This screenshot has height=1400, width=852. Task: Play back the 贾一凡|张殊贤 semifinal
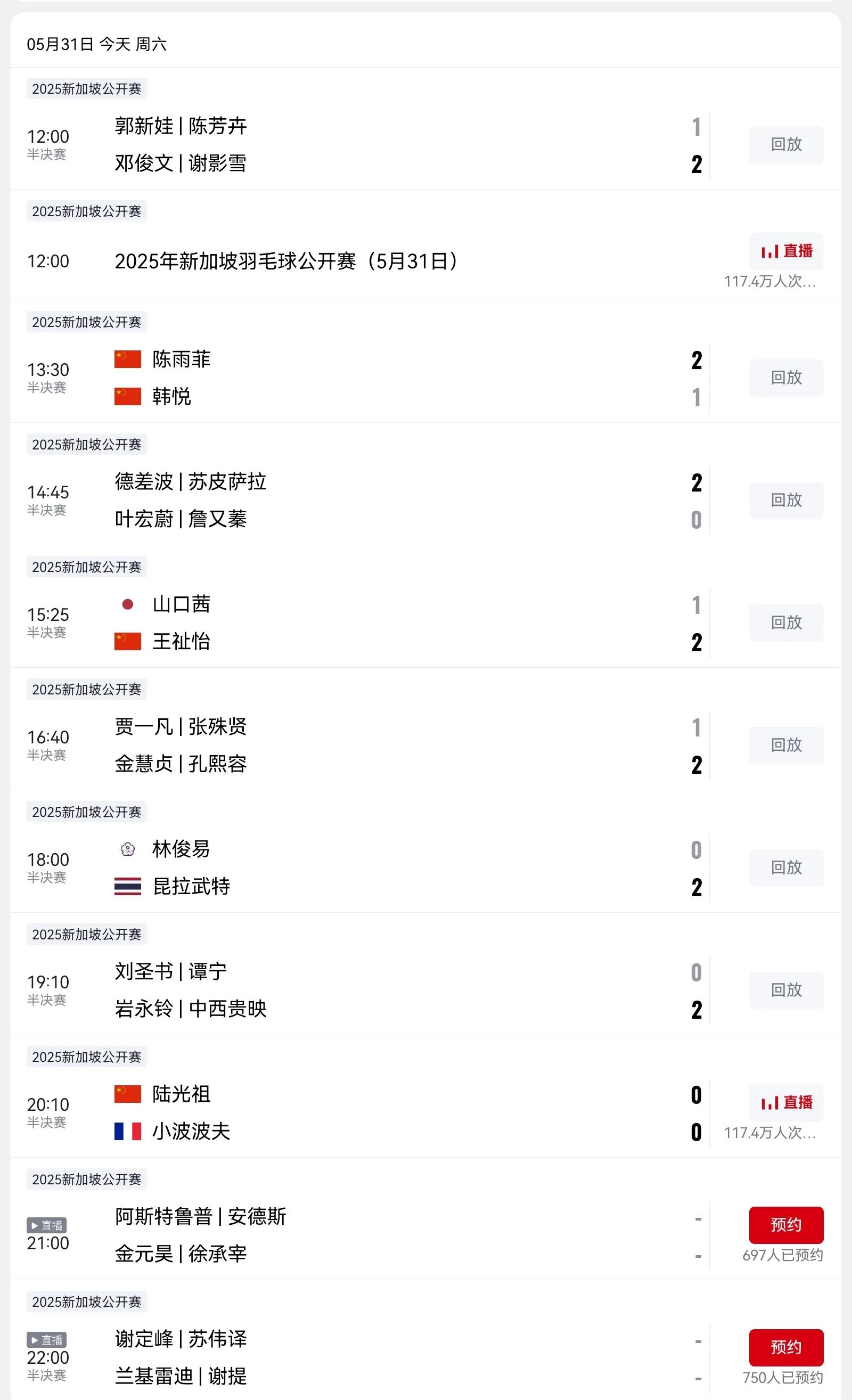(x=786, y=745)
